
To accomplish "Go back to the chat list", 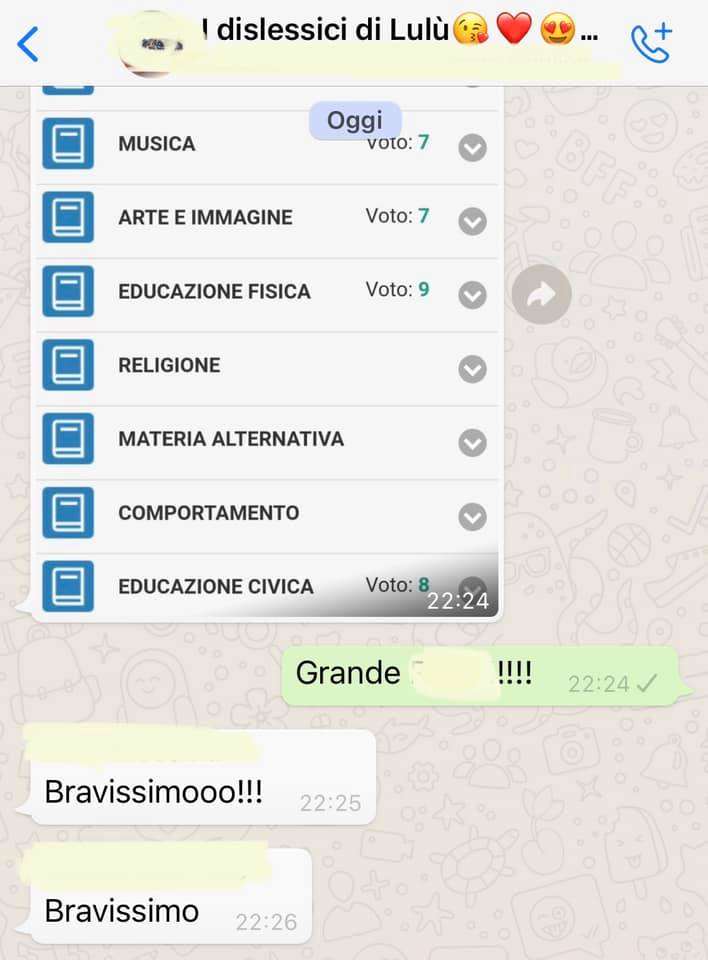I will (x=29, y=44).
